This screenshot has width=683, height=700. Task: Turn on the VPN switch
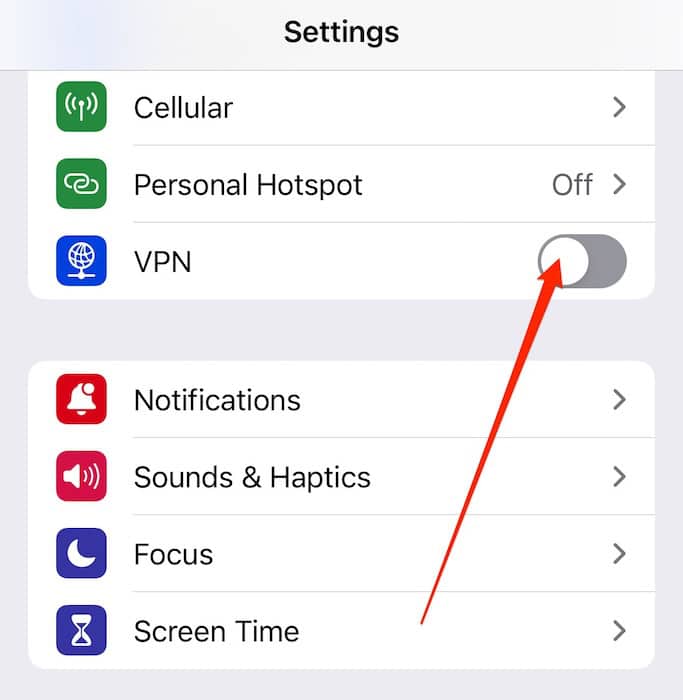point(582,263)
